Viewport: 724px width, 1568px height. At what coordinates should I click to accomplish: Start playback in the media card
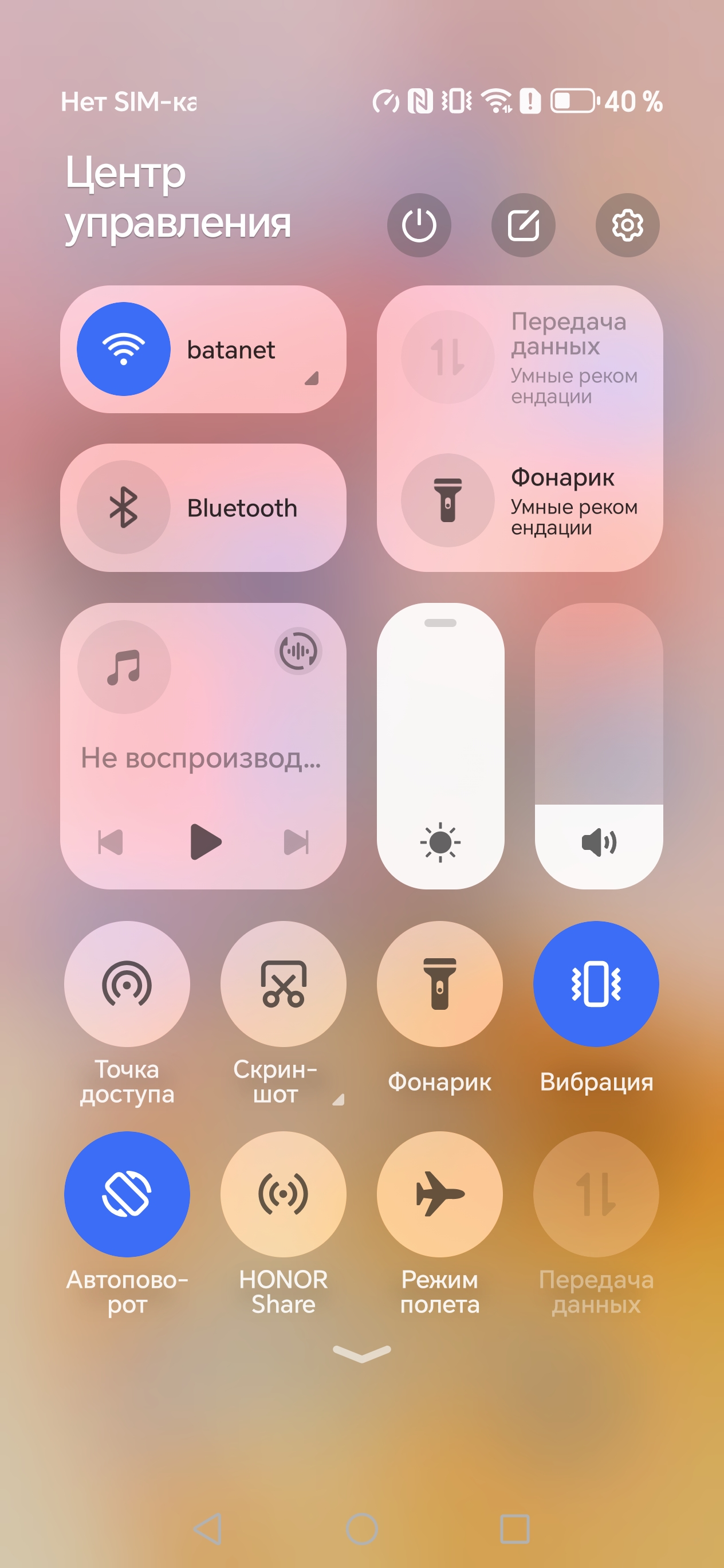pyautogui.click(x=205, y=842)
